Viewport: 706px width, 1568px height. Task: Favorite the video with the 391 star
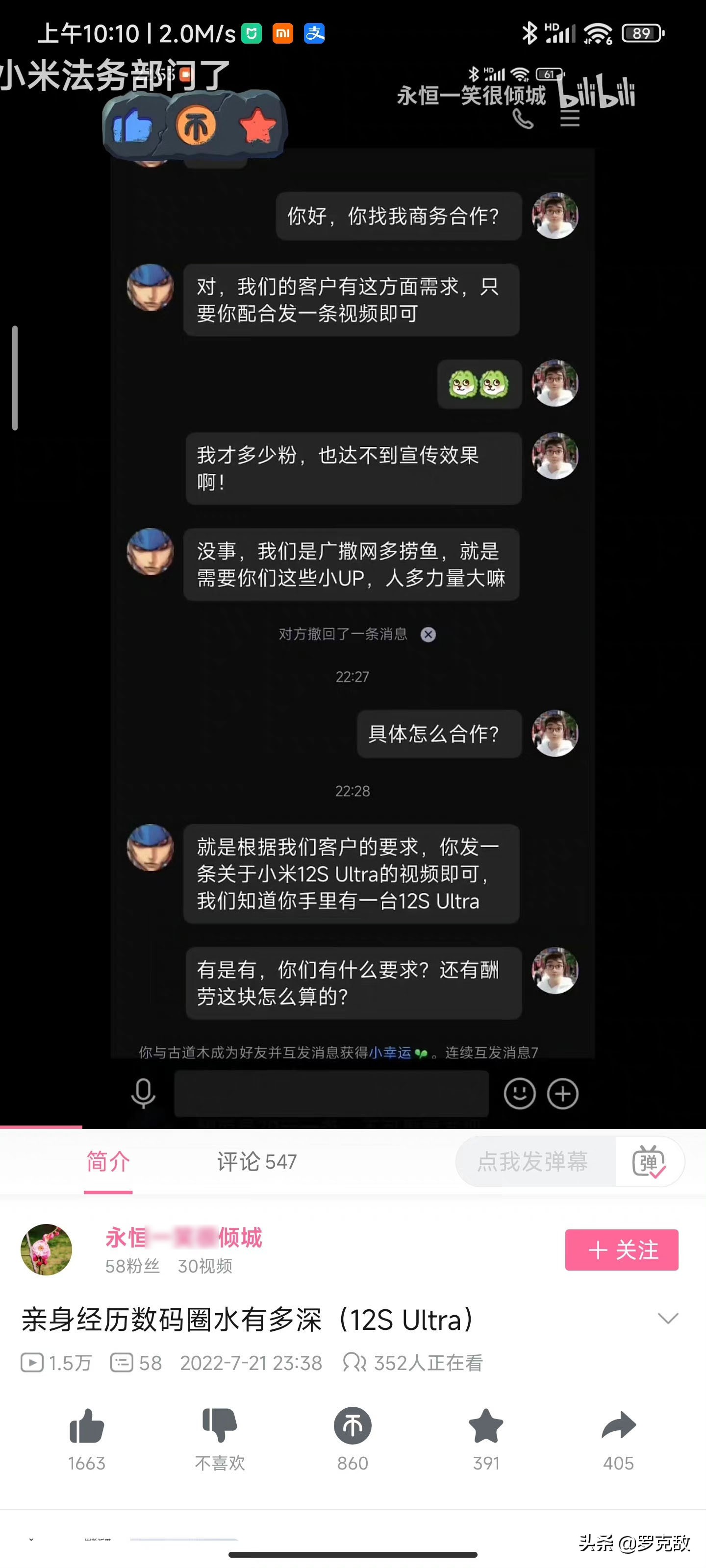tap(485, 1426)
